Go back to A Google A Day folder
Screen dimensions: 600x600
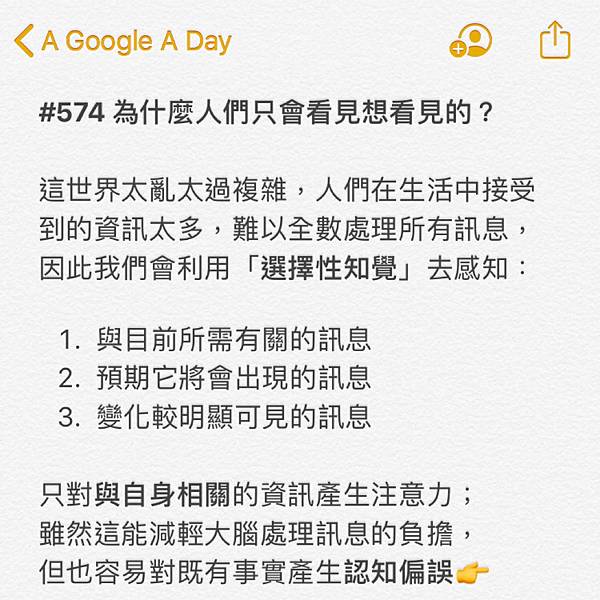tap(122, 41)
